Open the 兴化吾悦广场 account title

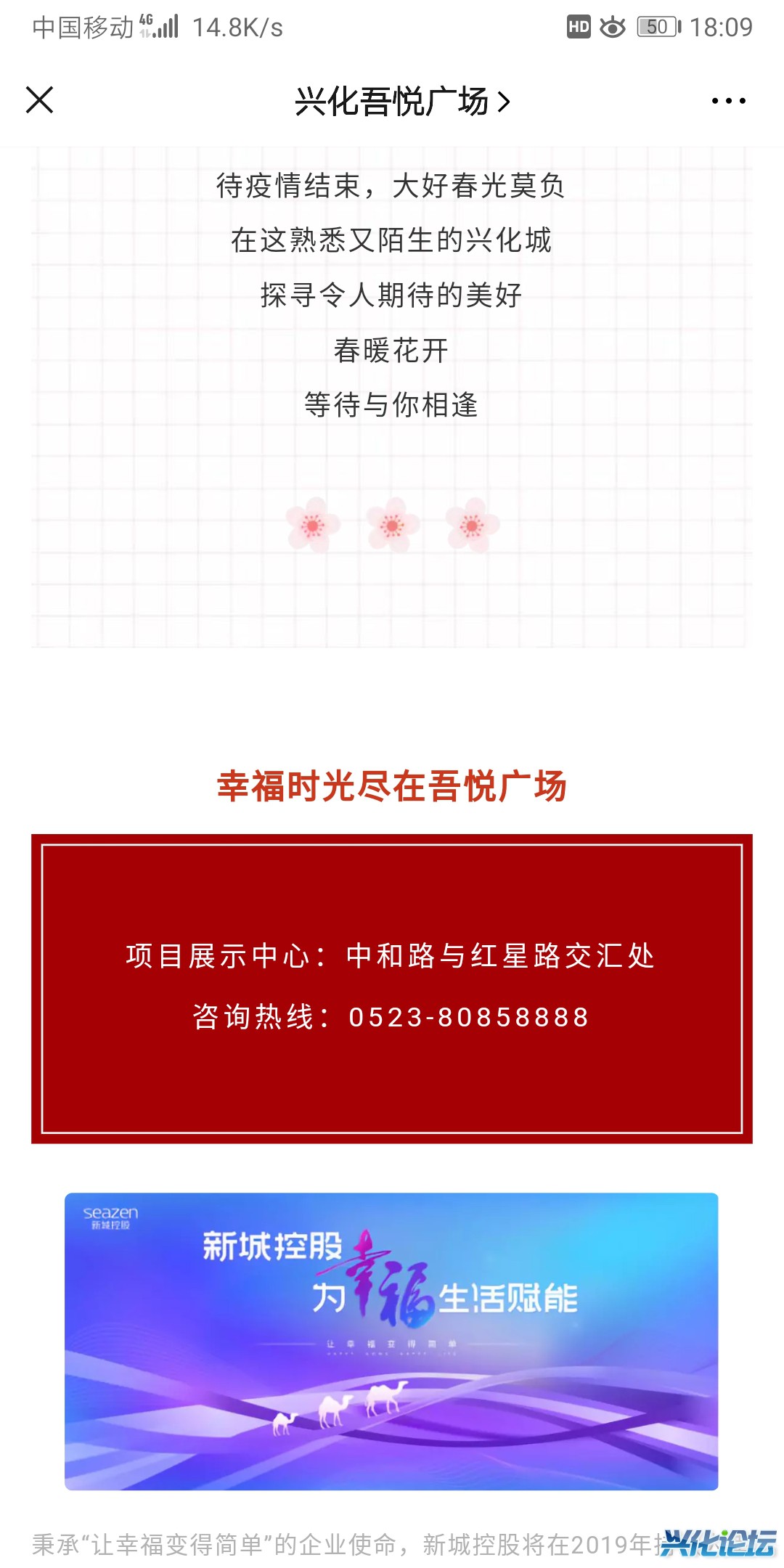(401, 101)
